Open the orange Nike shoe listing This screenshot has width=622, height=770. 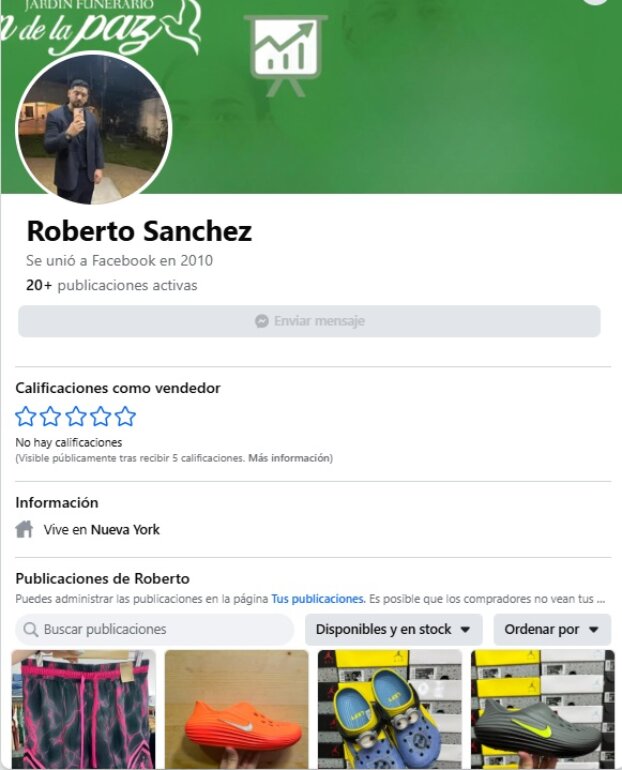point(236,708)
